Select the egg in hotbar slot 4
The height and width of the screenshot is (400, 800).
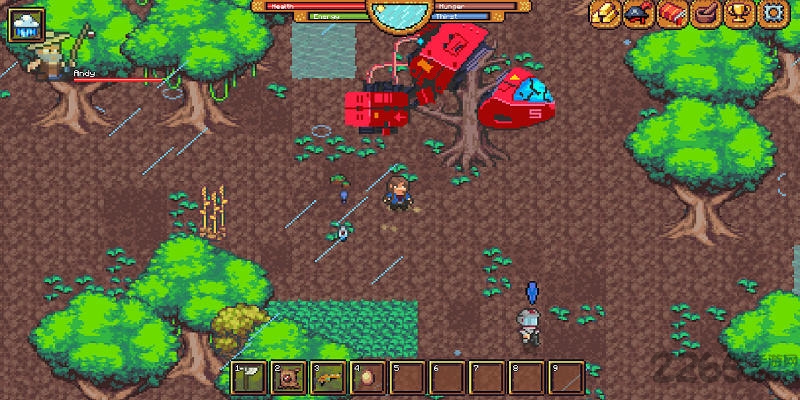(367, 379)
